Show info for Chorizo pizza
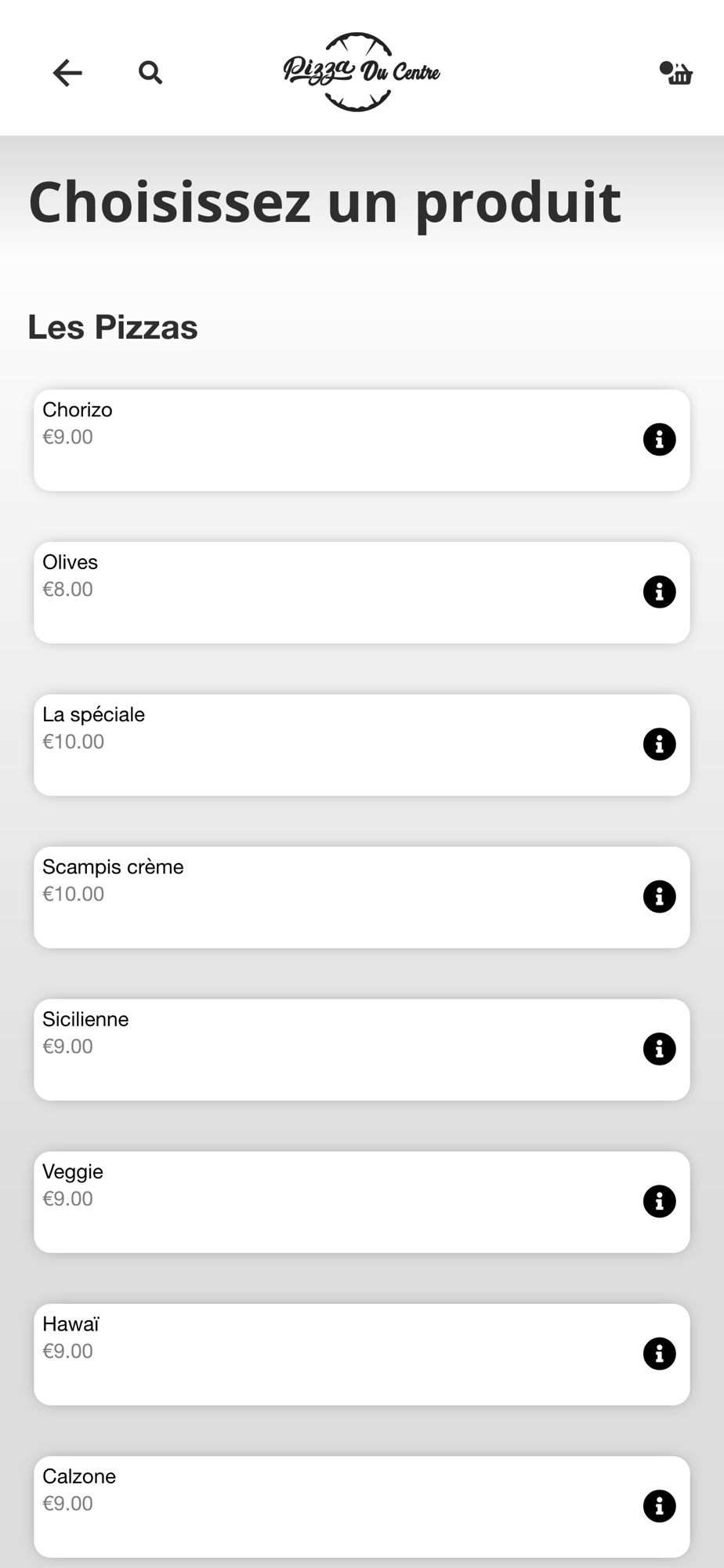724x1568 pixels. [x=660, y=440]
